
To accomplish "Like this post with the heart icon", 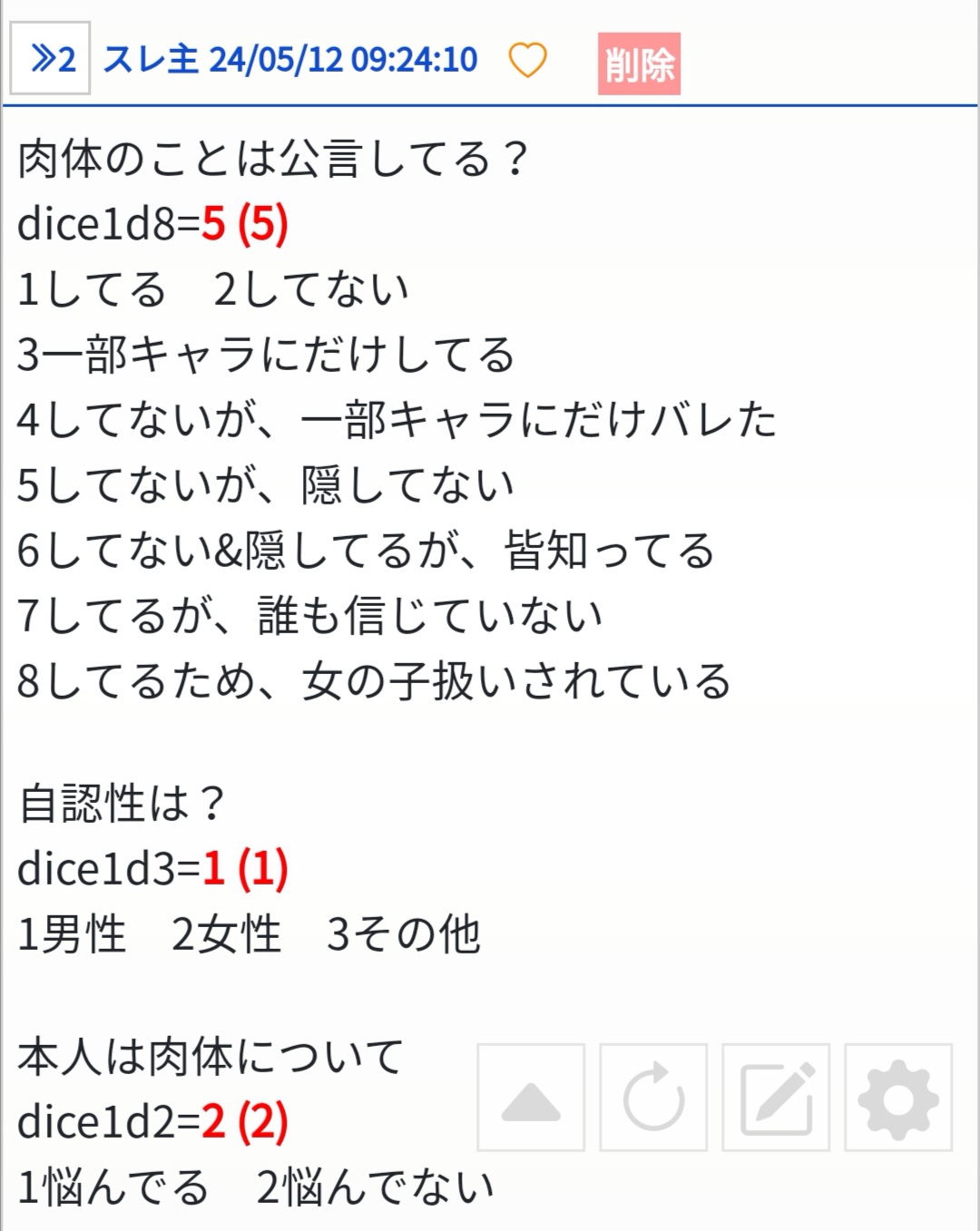I will [x=527, y=61].
